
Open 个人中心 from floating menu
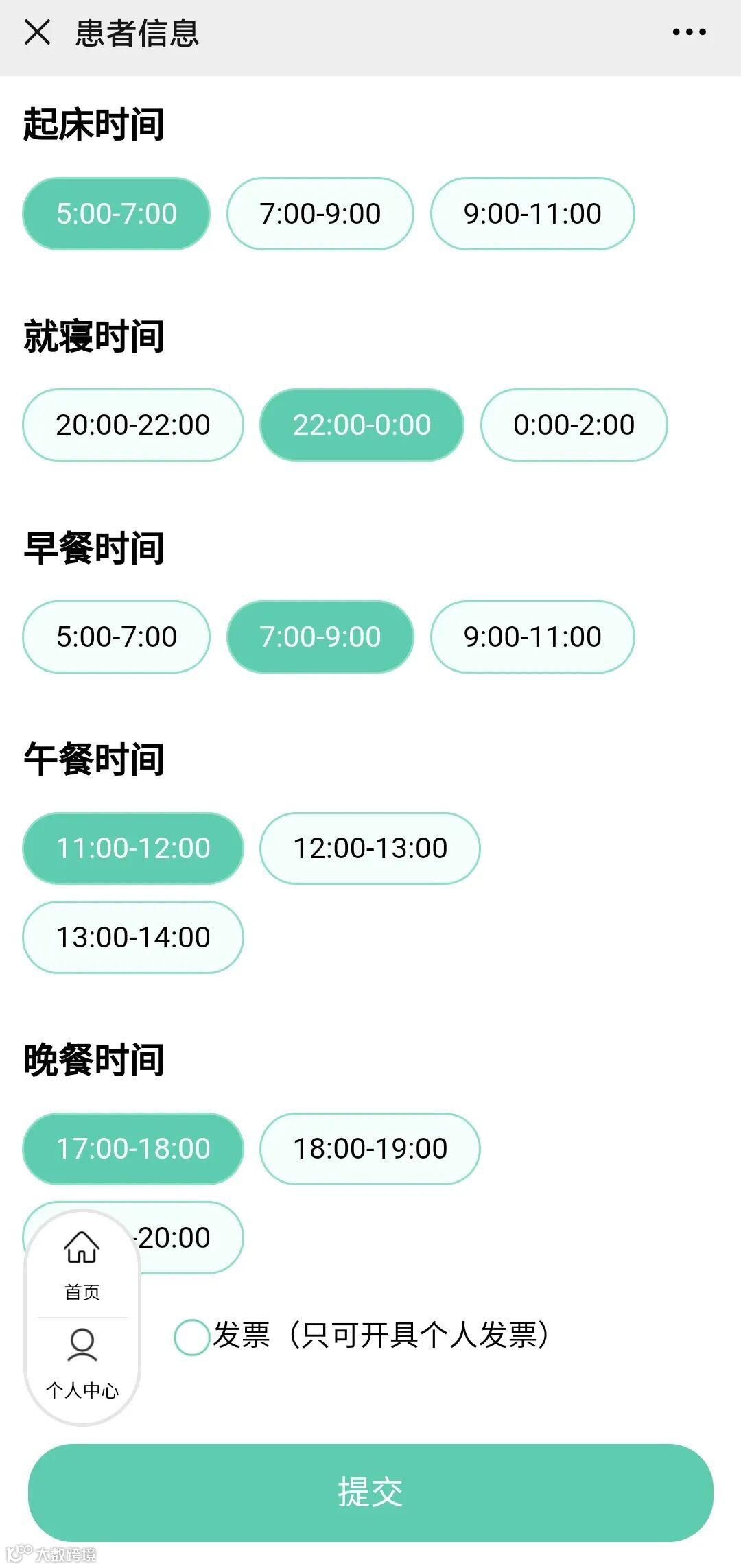tap(82, 1364)
